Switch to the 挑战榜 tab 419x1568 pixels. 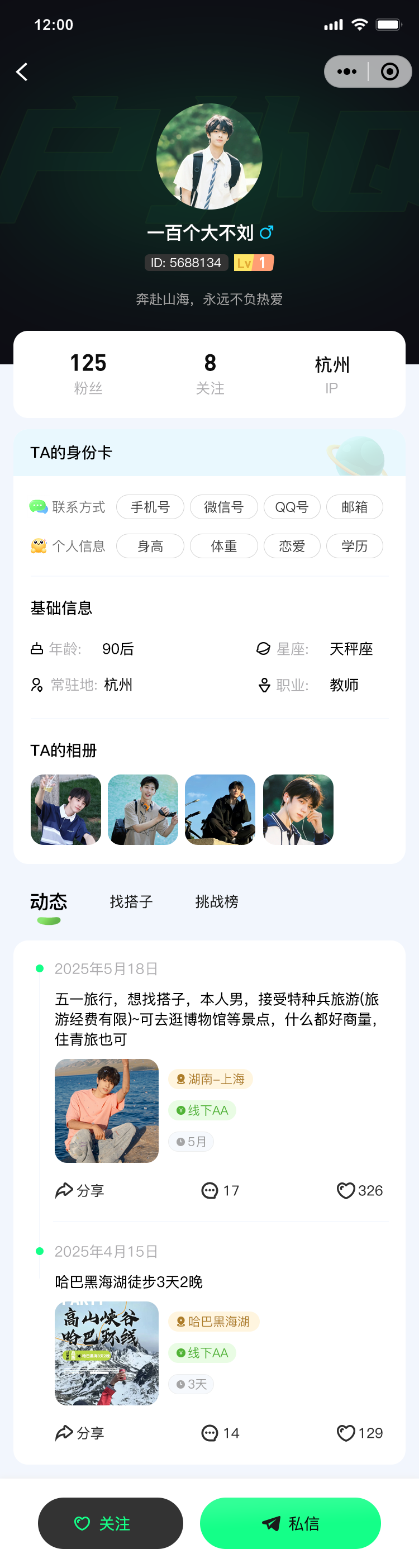click(217, 901)
